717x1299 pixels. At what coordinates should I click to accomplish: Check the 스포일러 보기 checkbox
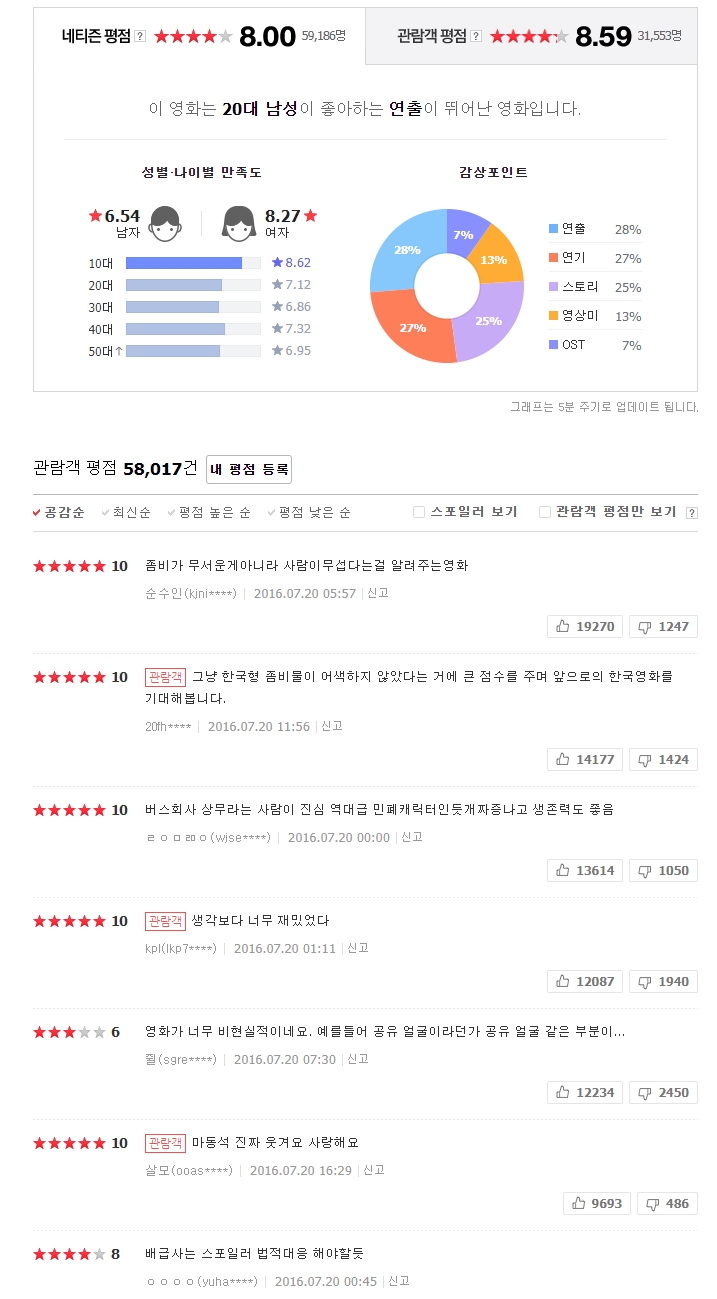(x=420, y=512)
